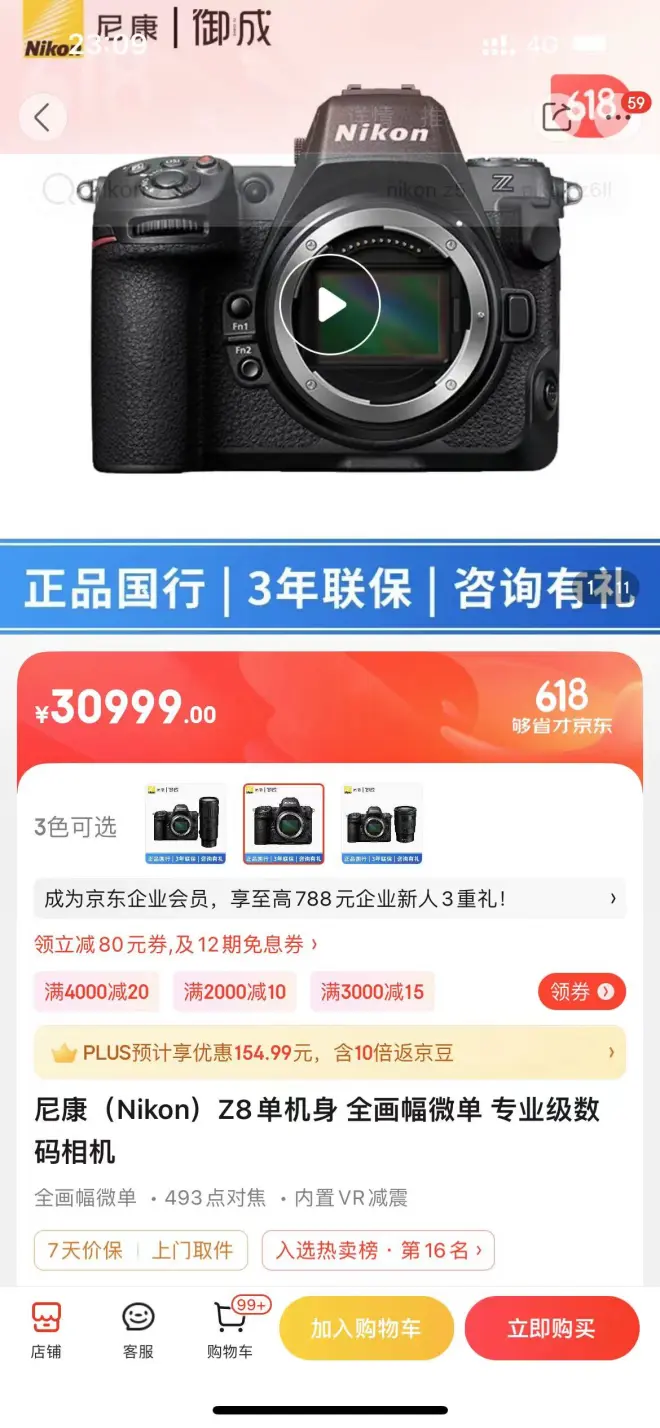Image resolution: width=660 pixels, height=1428 pixels.
Task: Open the 领立减80元券 coupon link
Action: pos(176,943)
